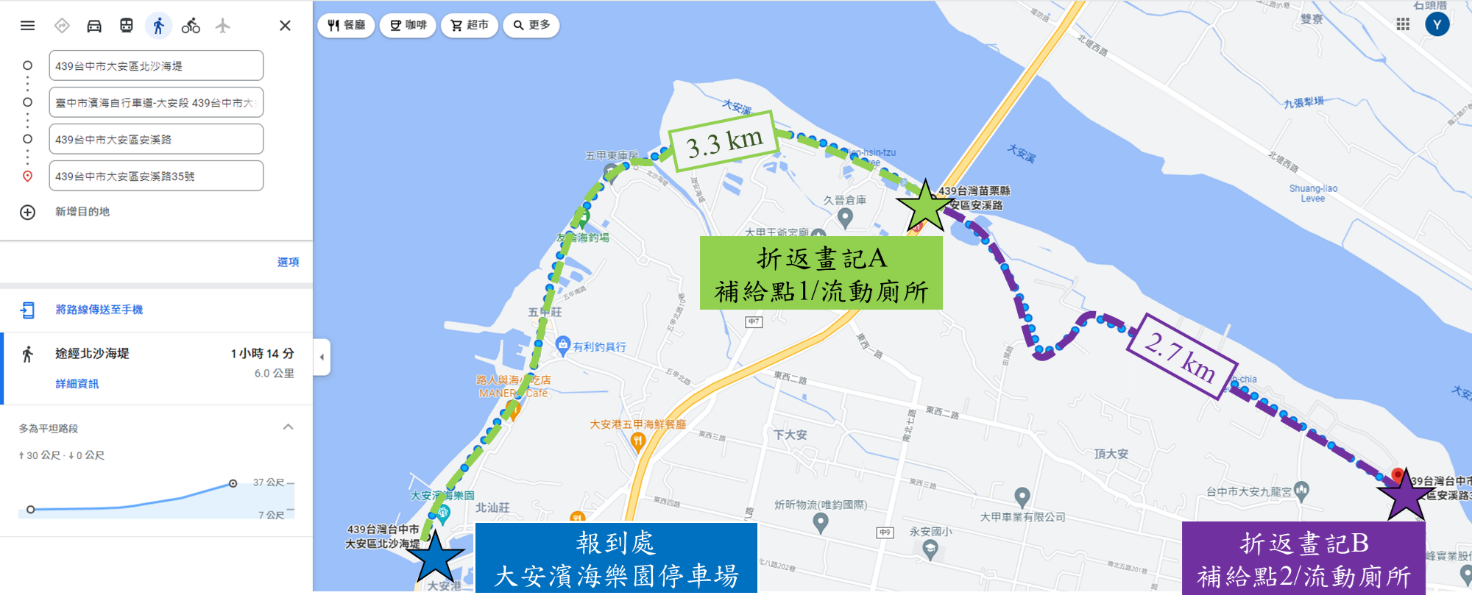1472x609 pixels.
Task: Open 詳細資訊 for 途經北沙海堤 route
Action: click(x=77, y=384)
